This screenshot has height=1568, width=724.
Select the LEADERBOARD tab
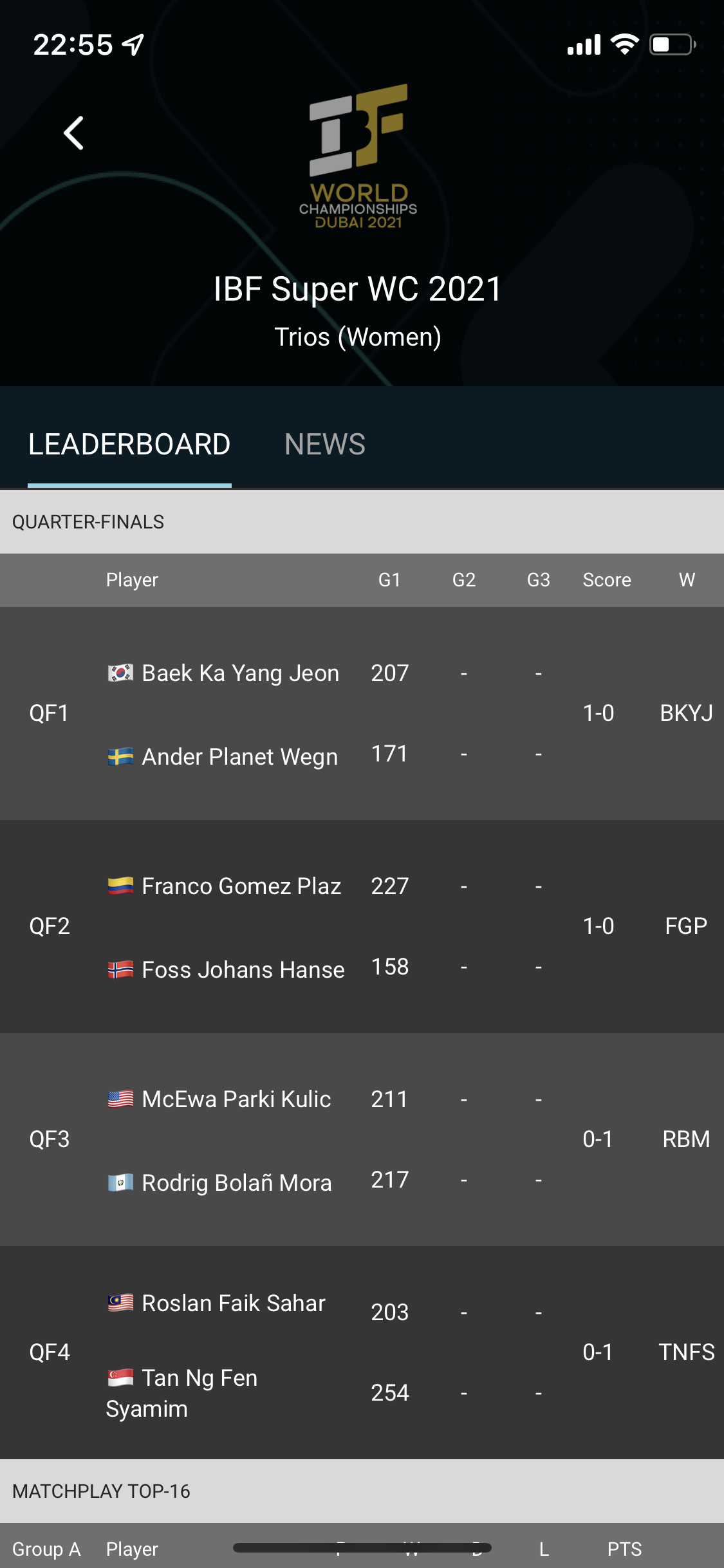coord(129,444)
